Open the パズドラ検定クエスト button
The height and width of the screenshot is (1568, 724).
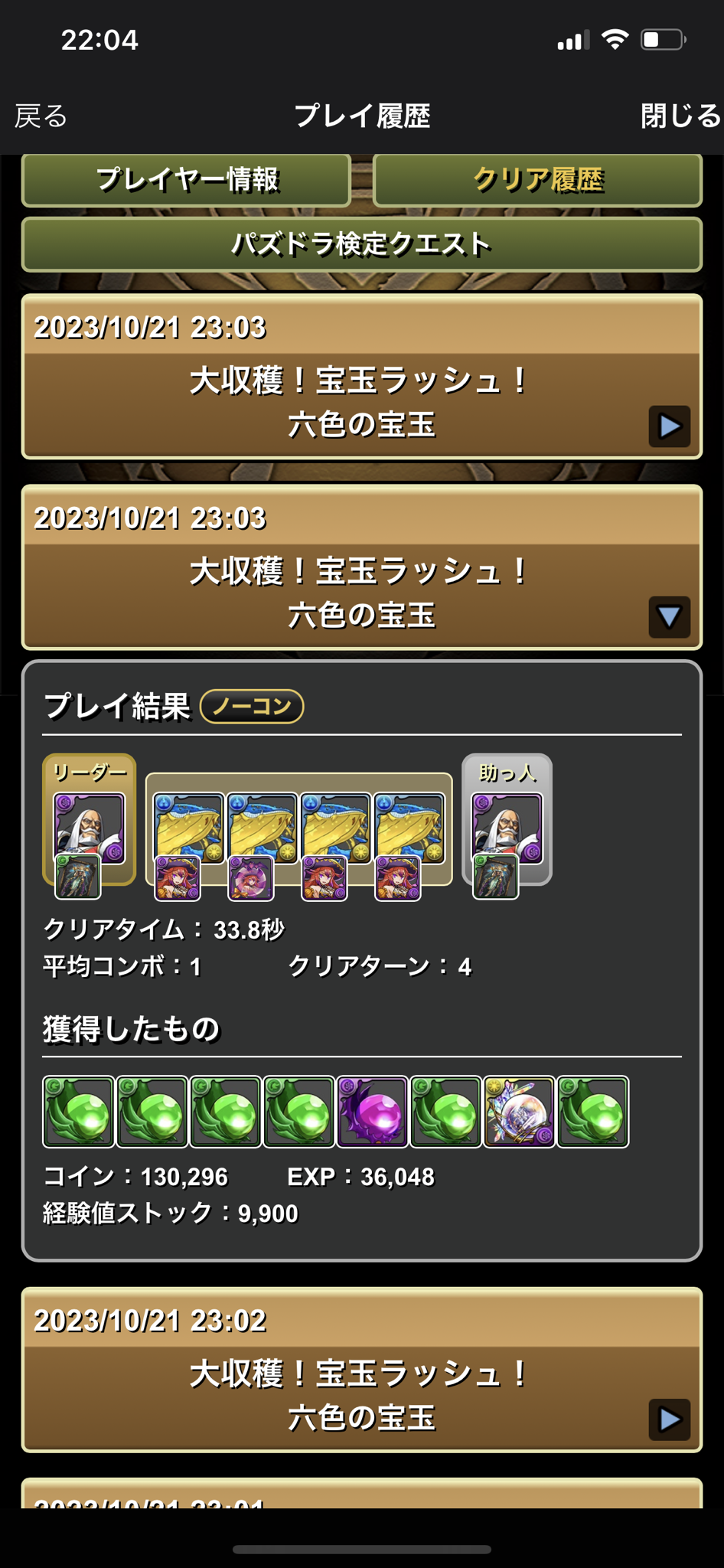point(361,244)
